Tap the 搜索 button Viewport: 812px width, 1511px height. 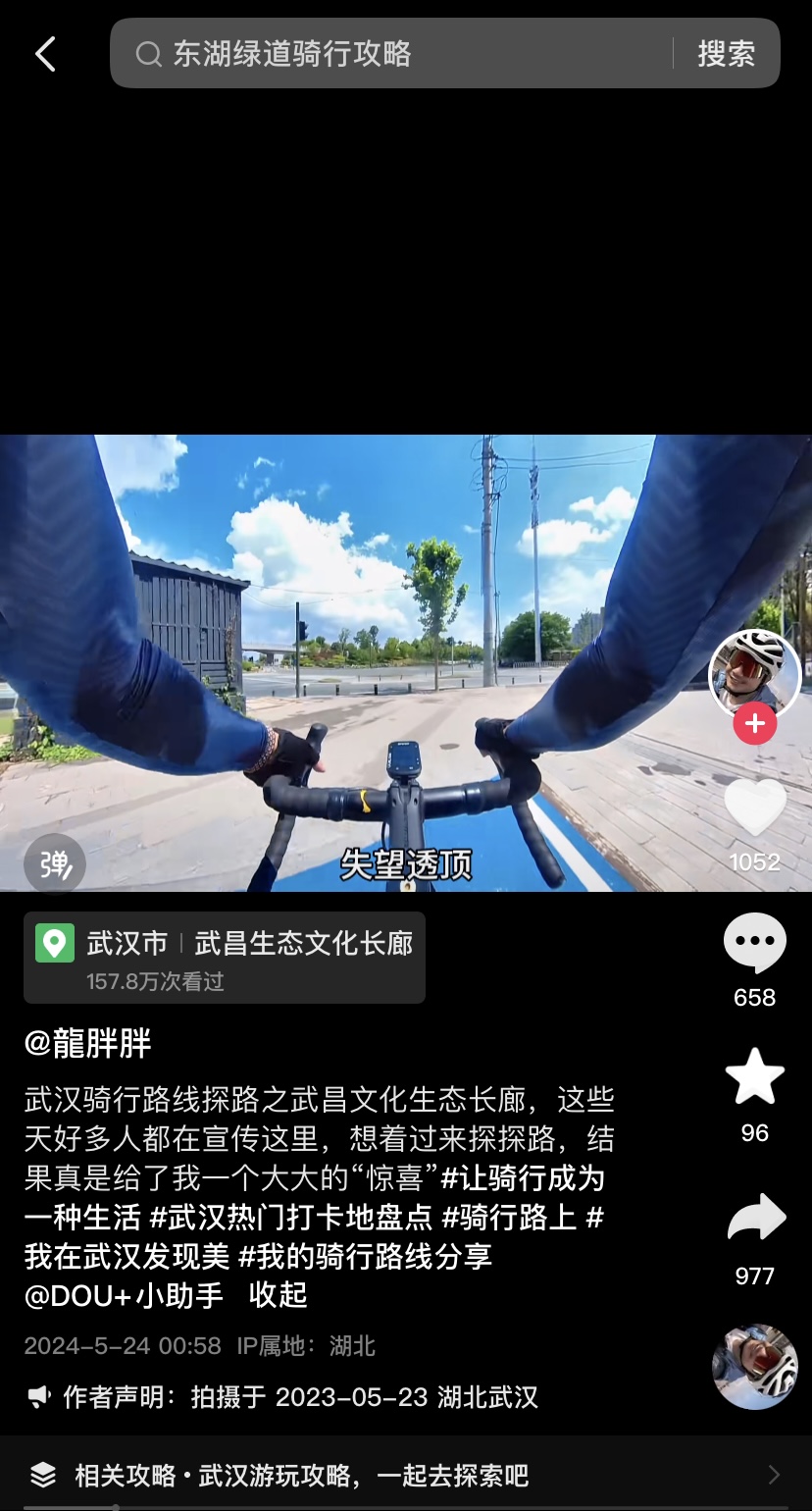tap(726, 54)
